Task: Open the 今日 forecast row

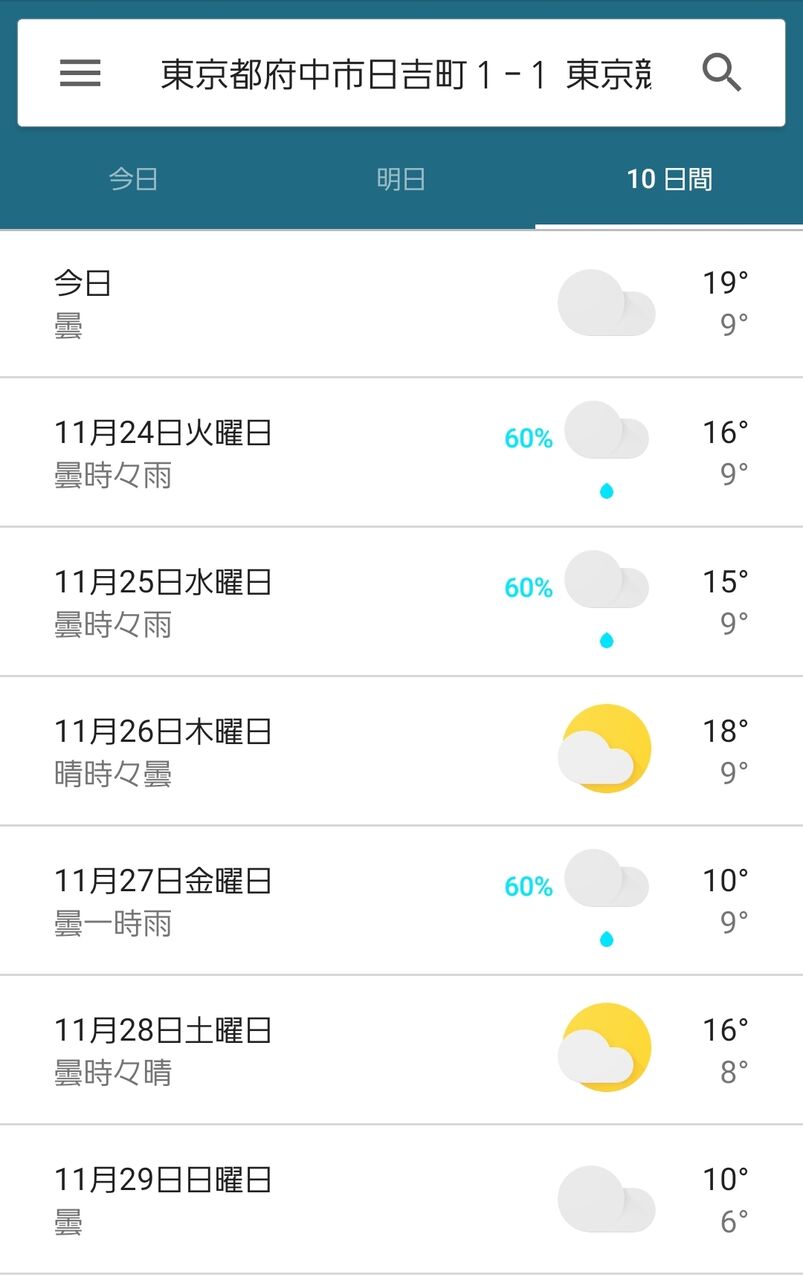Action: coord(401,304)
